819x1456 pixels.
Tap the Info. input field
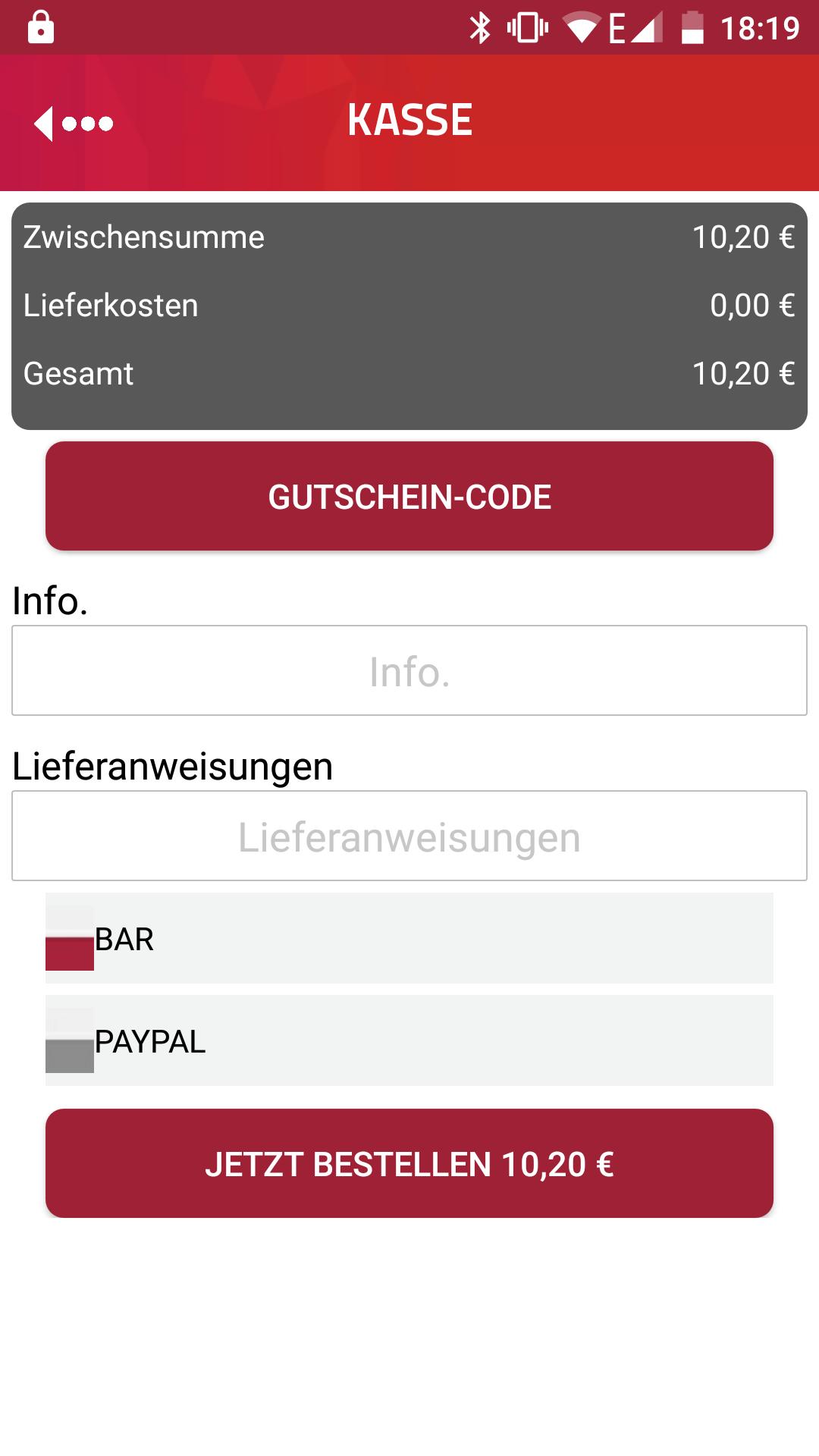pyautogui.click(x=409, y=670)
